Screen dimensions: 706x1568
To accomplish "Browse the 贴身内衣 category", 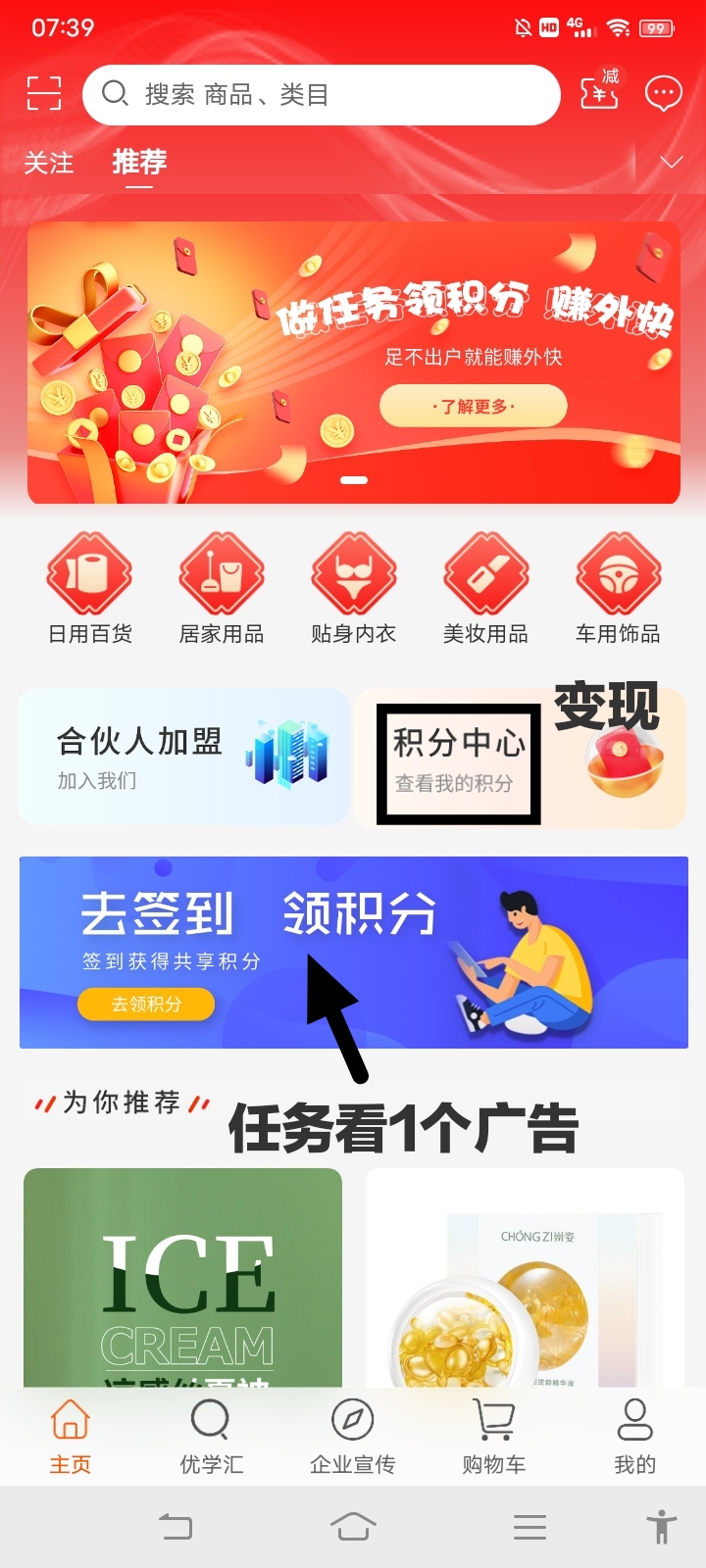I will pos(354,589).
